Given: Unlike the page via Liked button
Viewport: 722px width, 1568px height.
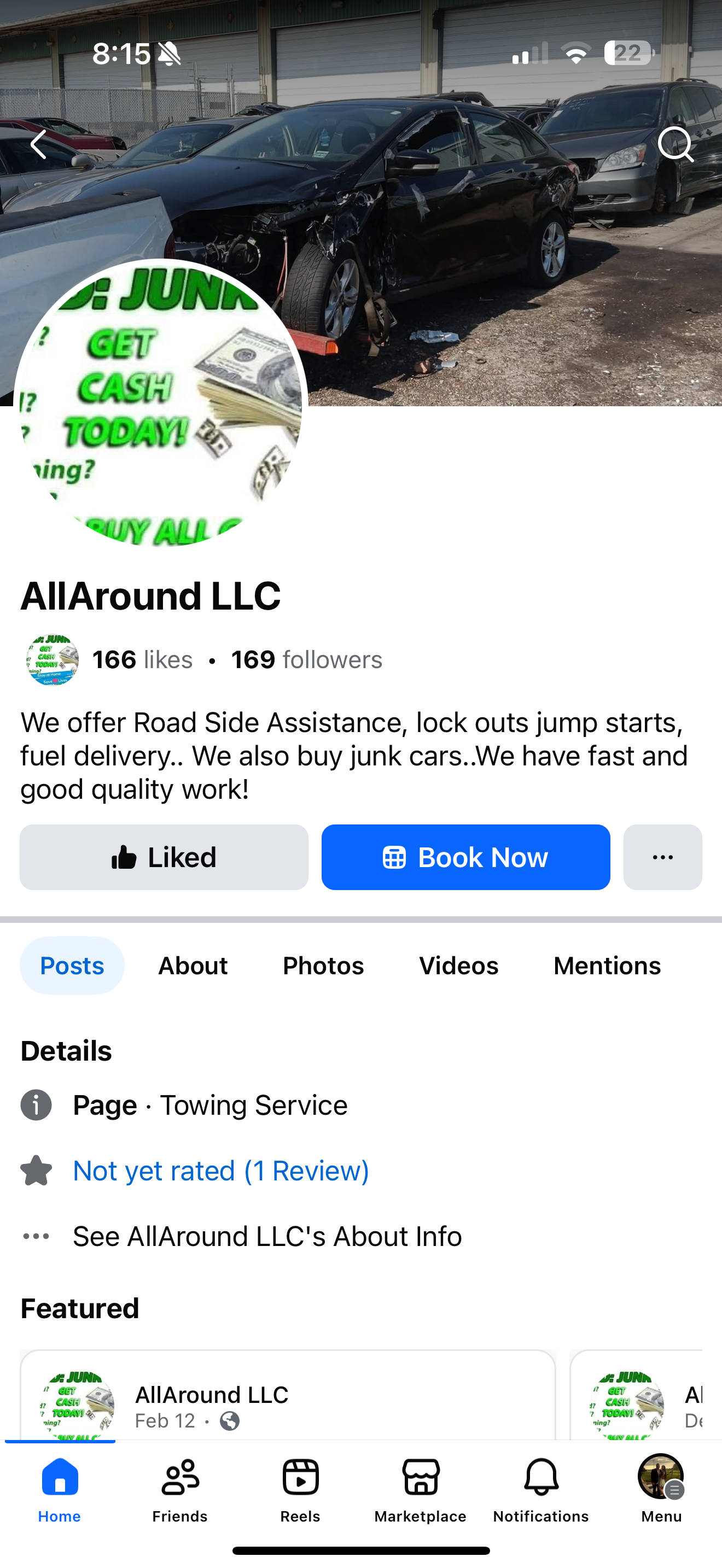Looking at the screenshot, I should pyautogui.click(x=164, y=857).
